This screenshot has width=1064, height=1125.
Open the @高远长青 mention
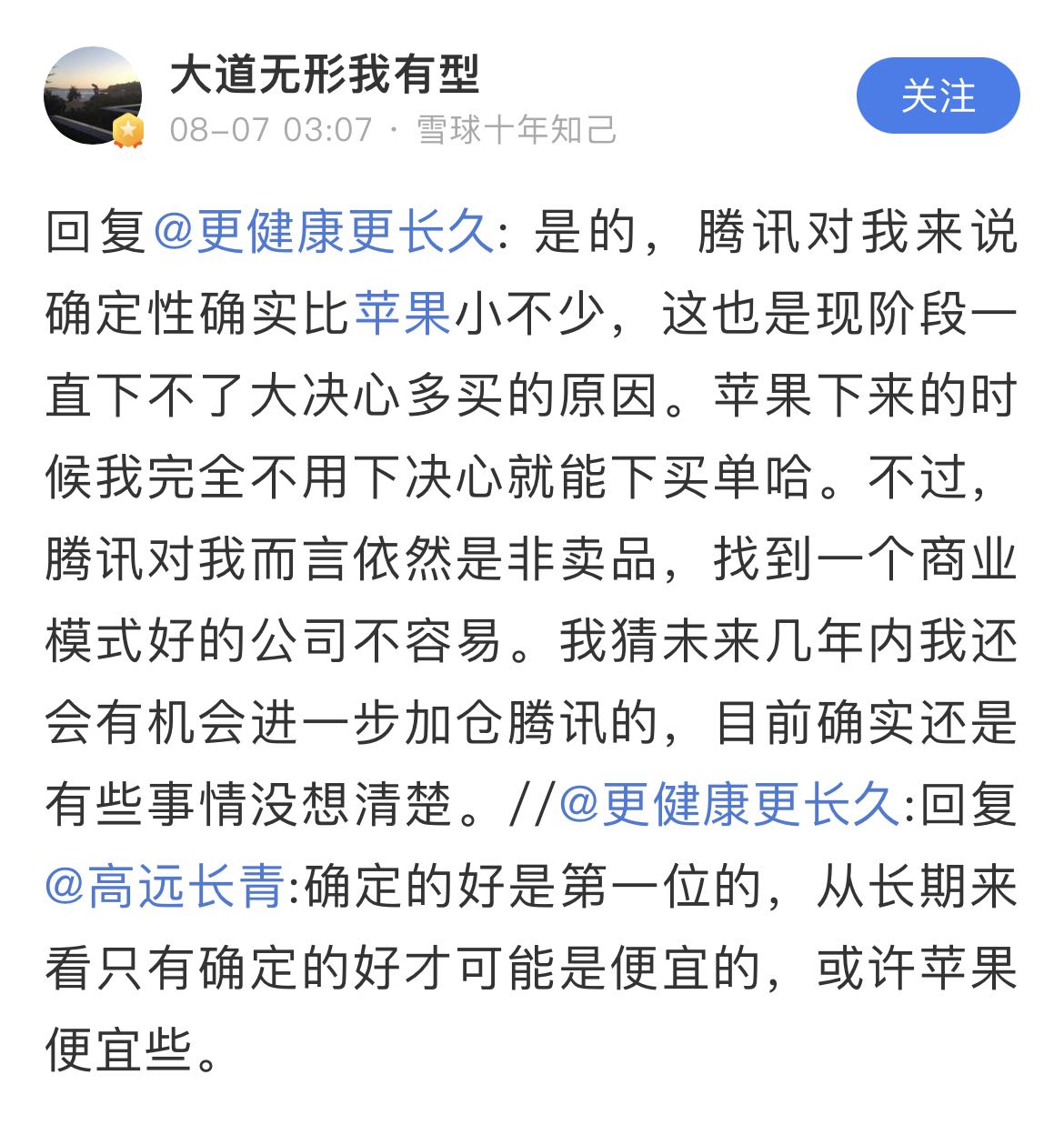pyautogui.click(x=165, y=887)
